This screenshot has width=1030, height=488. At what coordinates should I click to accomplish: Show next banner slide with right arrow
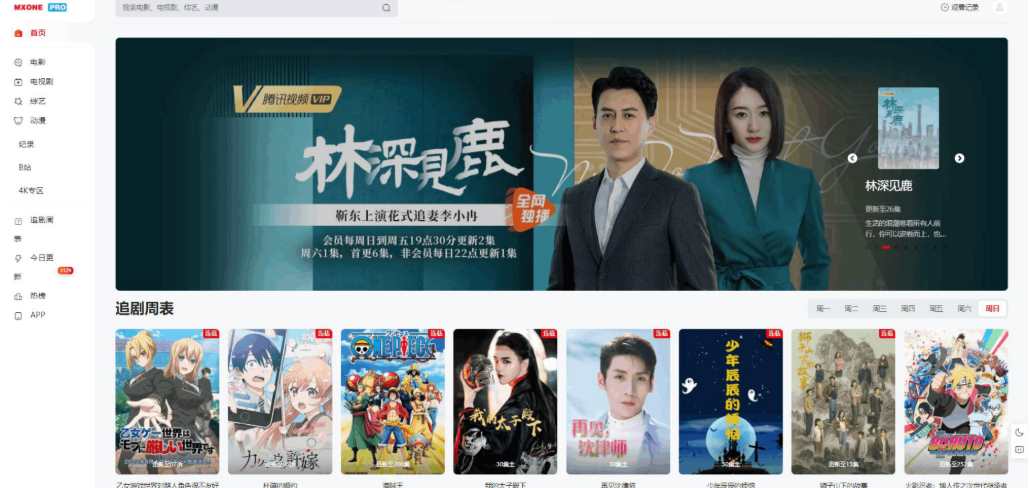(959, 158)
